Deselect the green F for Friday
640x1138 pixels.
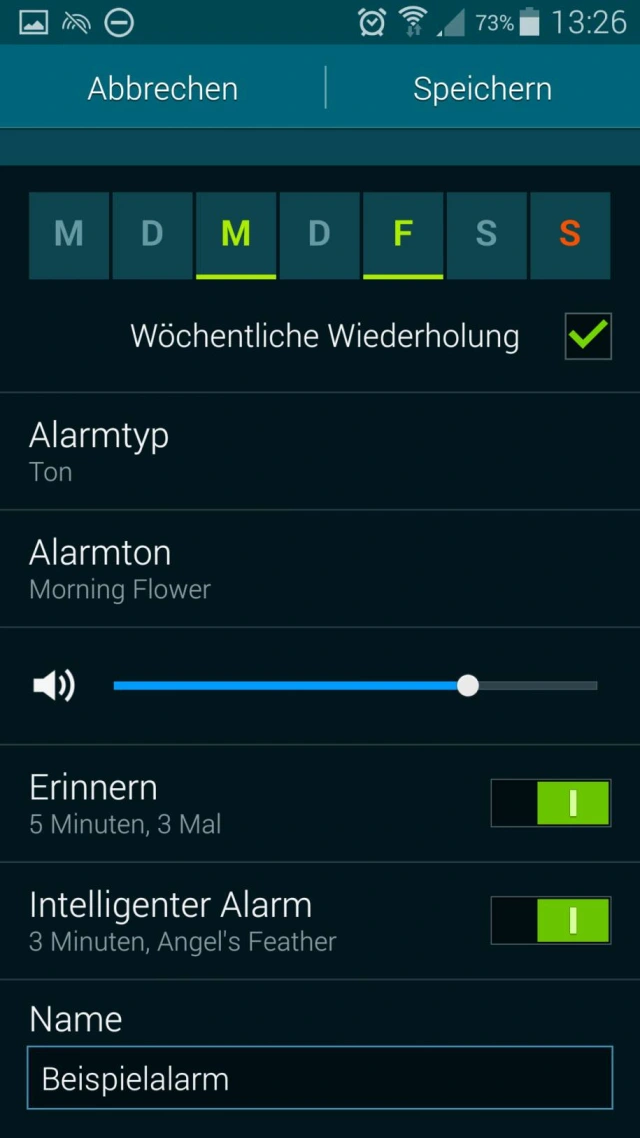click(x=403, y=235)
